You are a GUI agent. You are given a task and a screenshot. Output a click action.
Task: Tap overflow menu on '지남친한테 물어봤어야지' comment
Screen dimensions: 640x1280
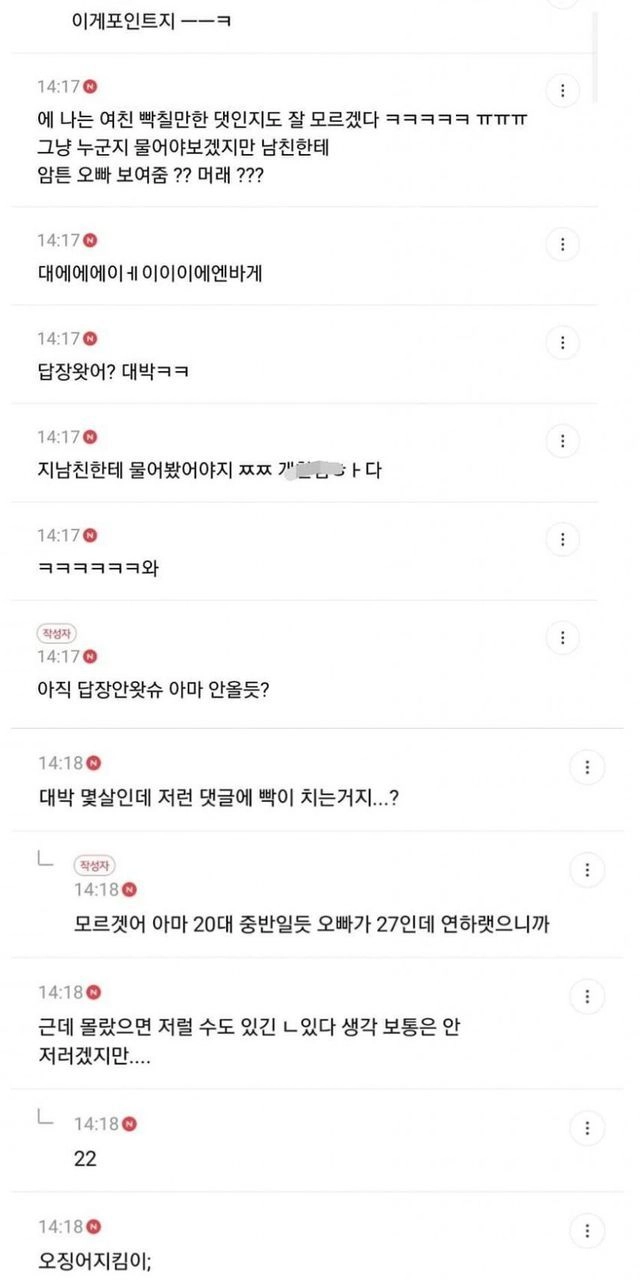coord(563,440)
